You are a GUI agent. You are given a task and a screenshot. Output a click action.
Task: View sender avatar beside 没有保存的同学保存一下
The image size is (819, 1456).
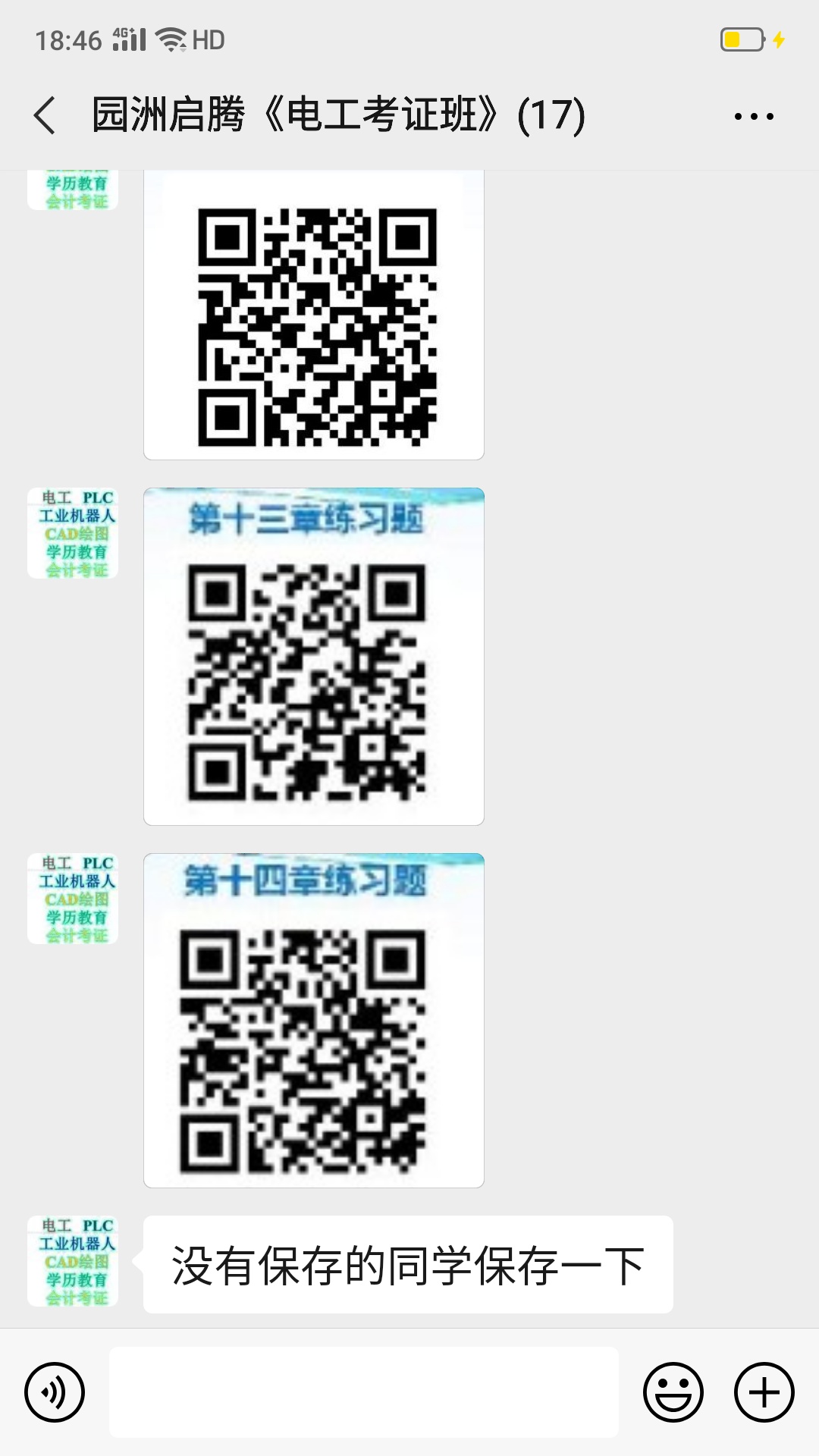[73, 1262]
